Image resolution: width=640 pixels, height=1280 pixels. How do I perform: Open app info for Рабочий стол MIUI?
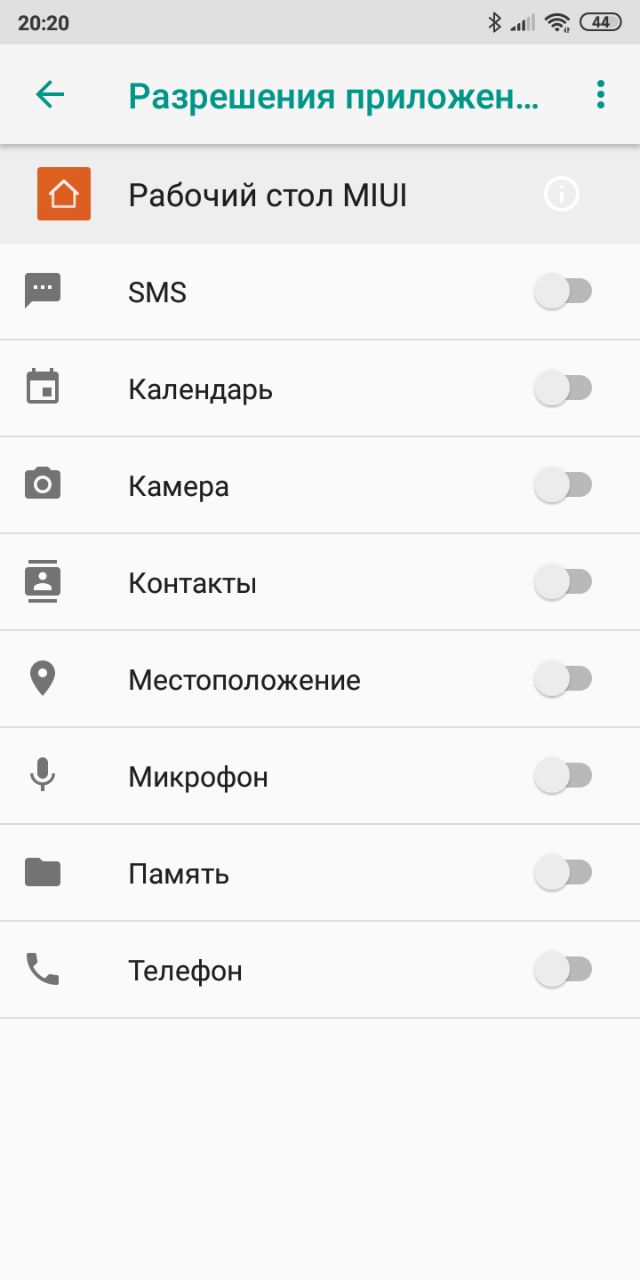[x=562, y=194]
